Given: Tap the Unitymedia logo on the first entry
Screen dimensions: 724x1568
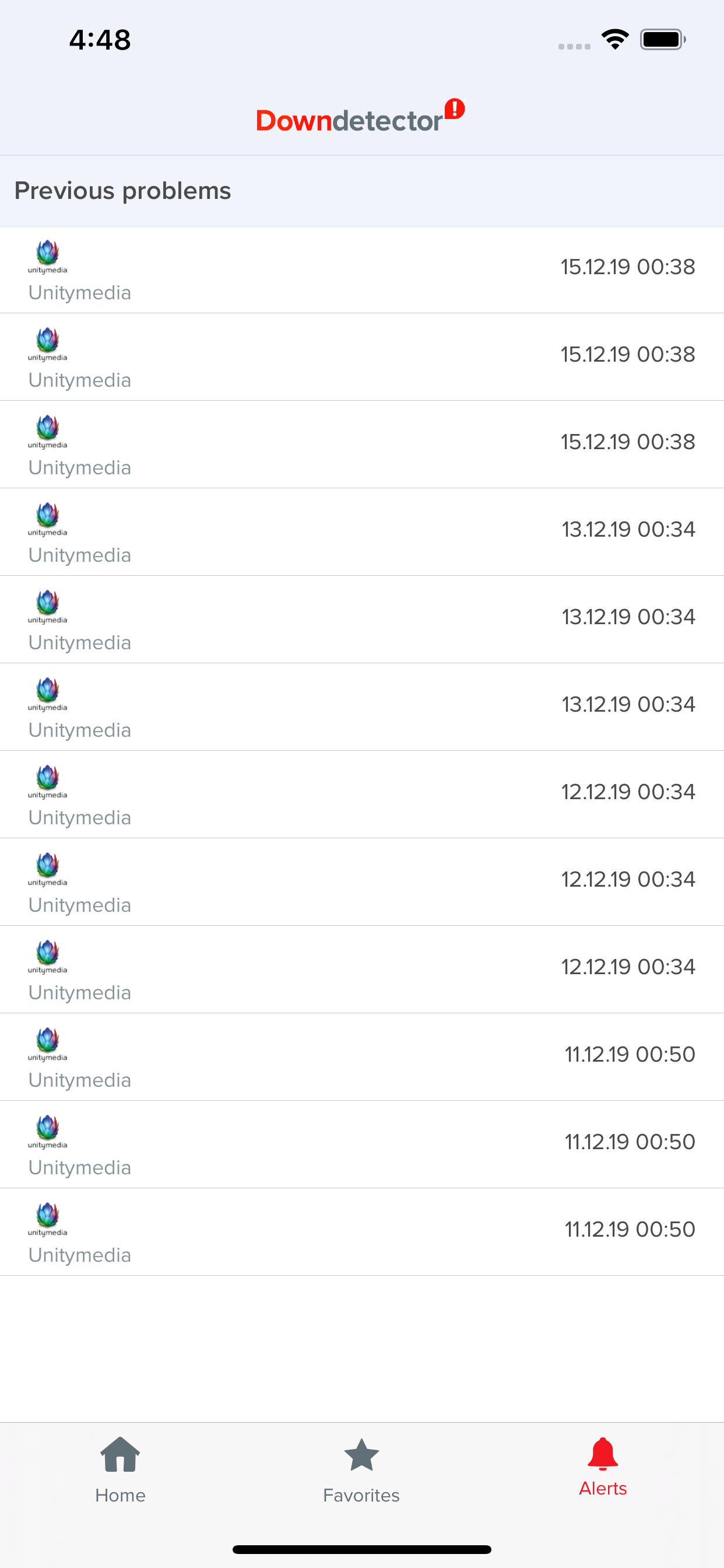Looking at the screenshot, I should pyautogui.click(x=47, y=256).
